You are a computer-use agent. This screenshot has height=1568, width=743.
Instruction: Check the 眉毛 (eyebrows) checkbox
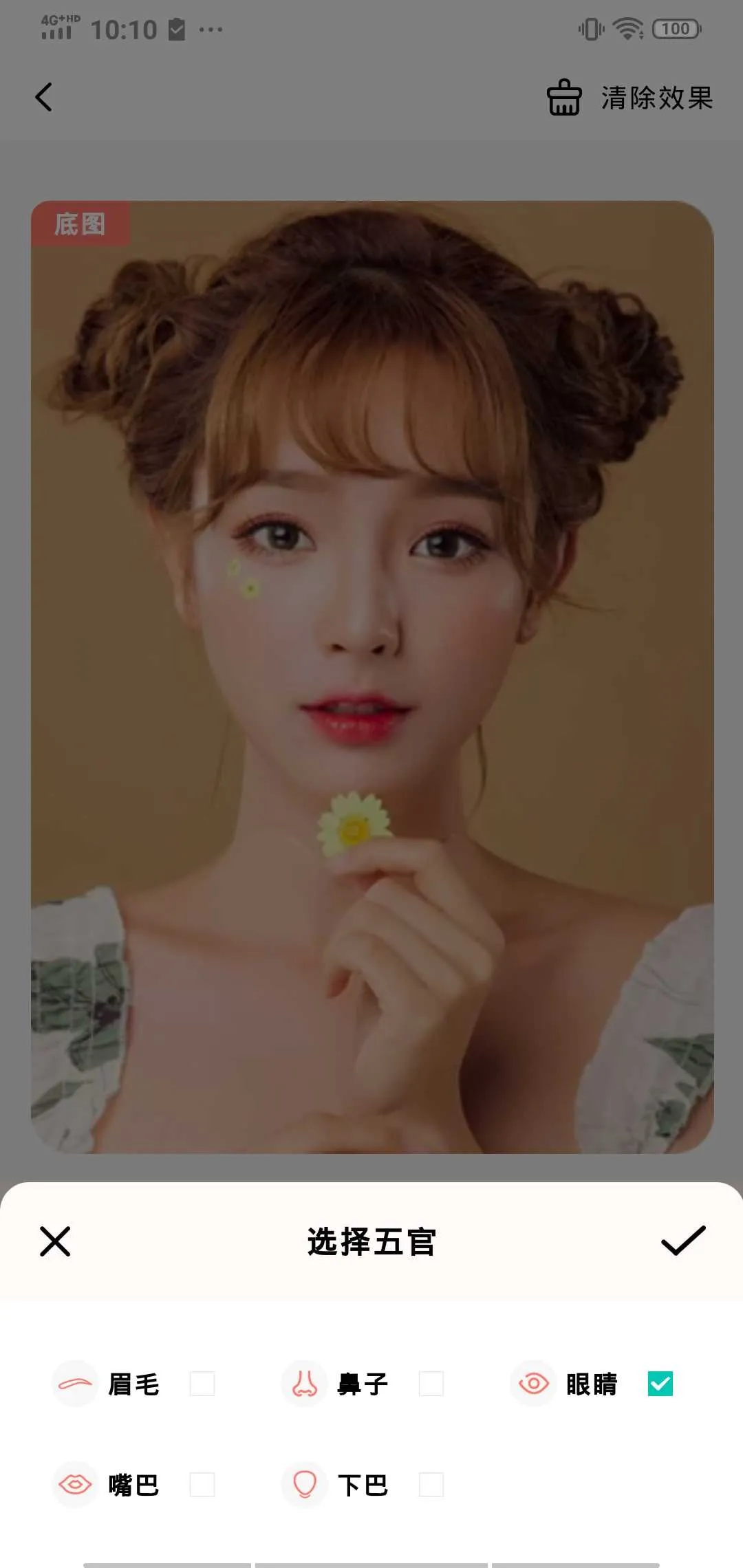coord(202,1384)
